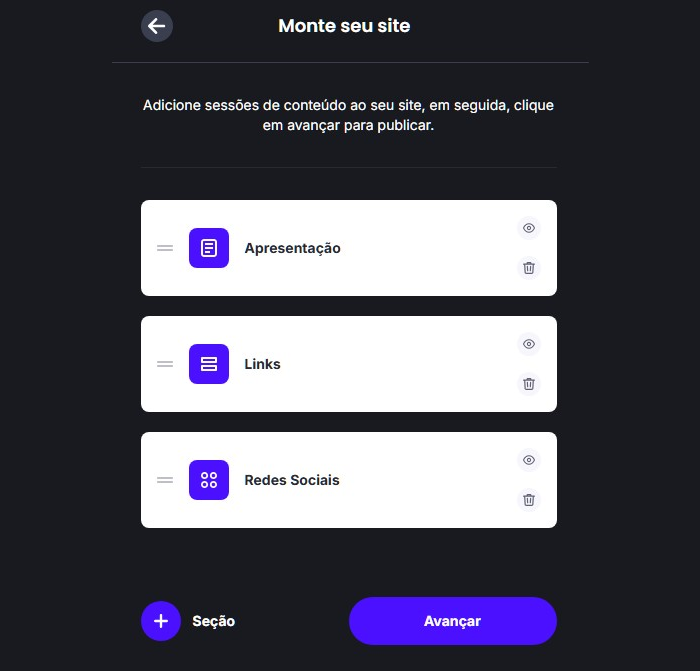Delete the Apresentação section
This screenshot has height=671, width=700.
(529, 268)
